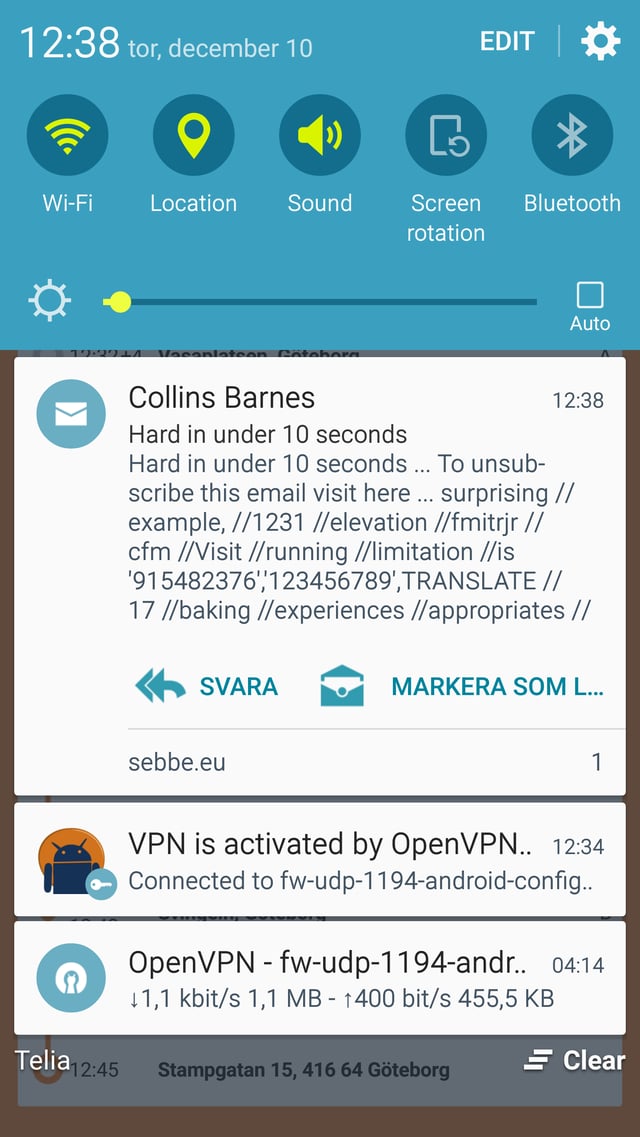This screenshot has width=640, height=1137.
Task: Check the Auto brightness box
Action: (590, 296)
